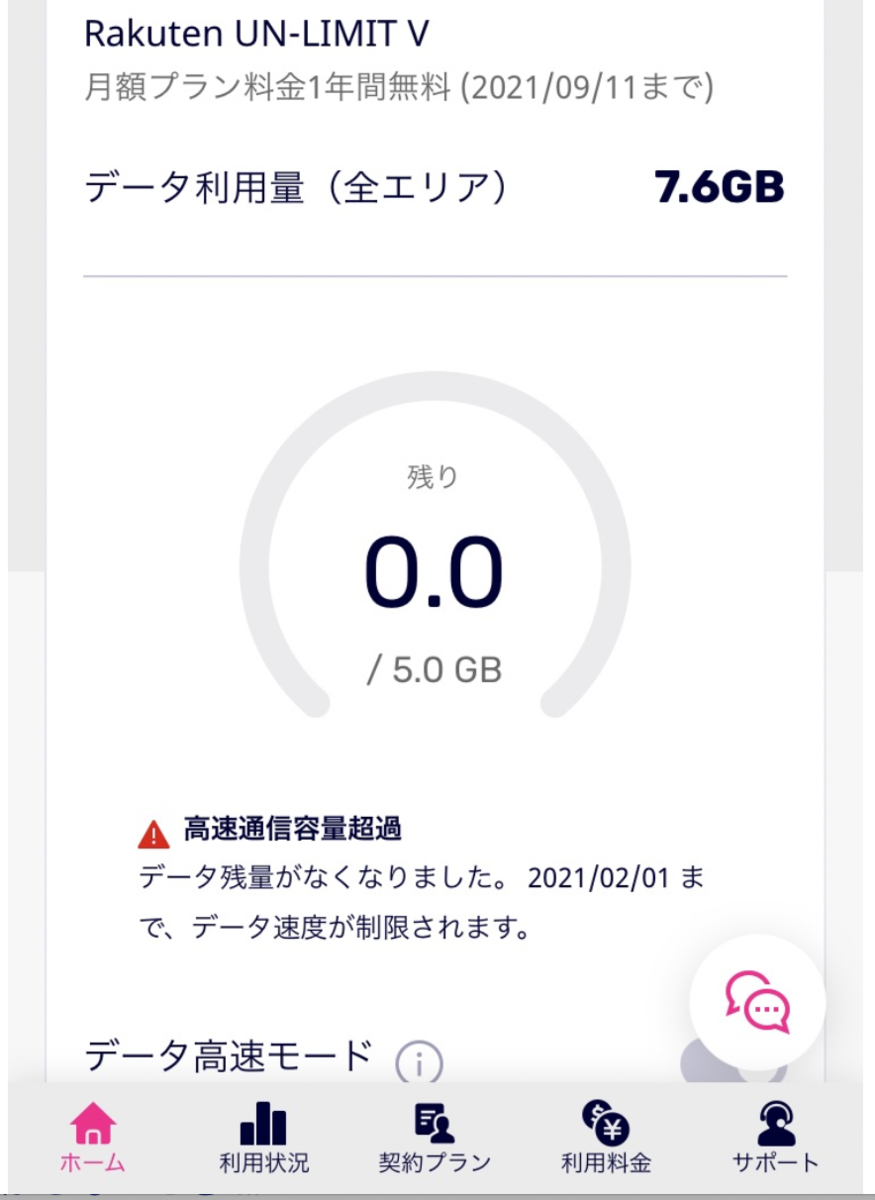Screen dimensions: 875x1200
Task: View the 利用料金 tab
Action: 605,1137
